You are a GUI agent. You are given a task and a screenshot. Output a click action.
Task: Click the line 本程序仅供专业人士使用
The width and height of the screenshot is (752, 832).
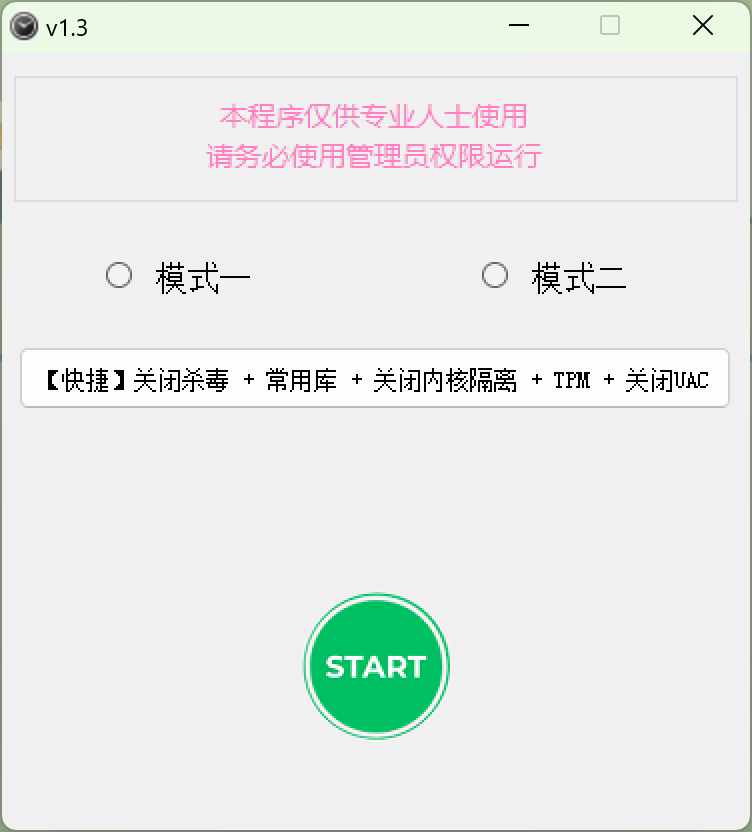(376, 116)
